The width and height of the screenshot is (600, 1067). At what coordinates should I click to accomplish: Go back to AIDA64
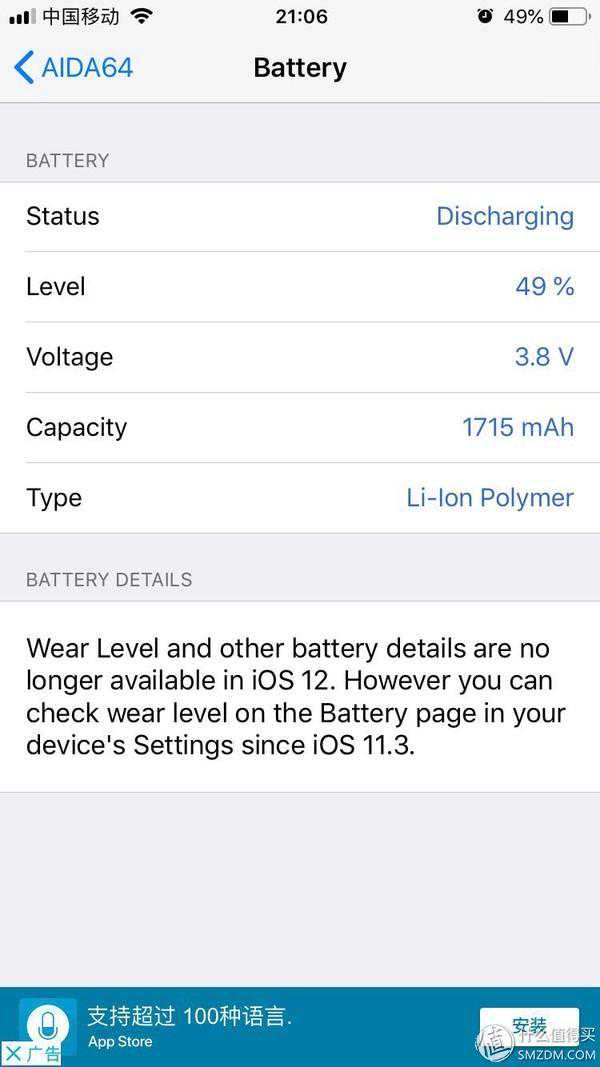pos(74,68)
